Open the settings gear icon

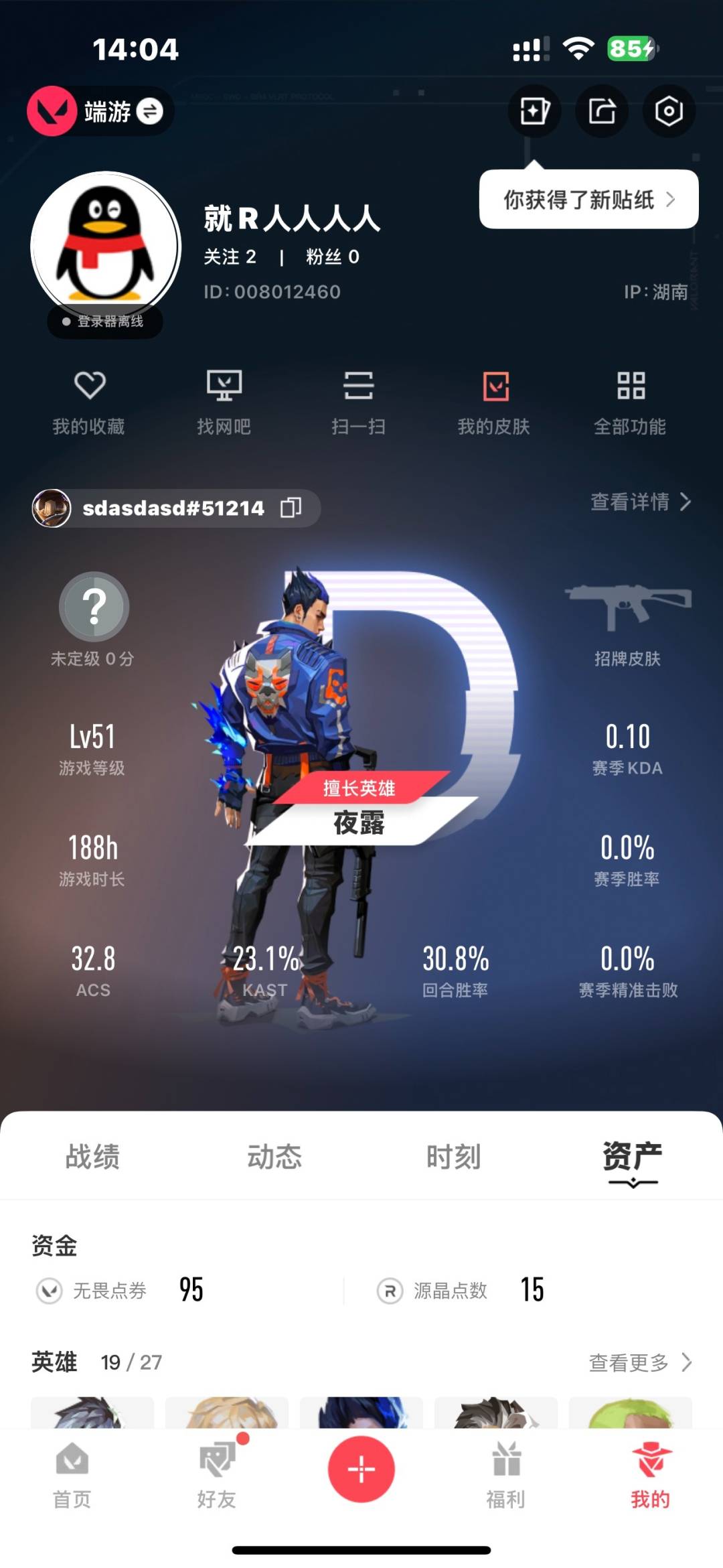click(x=668, y=111)
